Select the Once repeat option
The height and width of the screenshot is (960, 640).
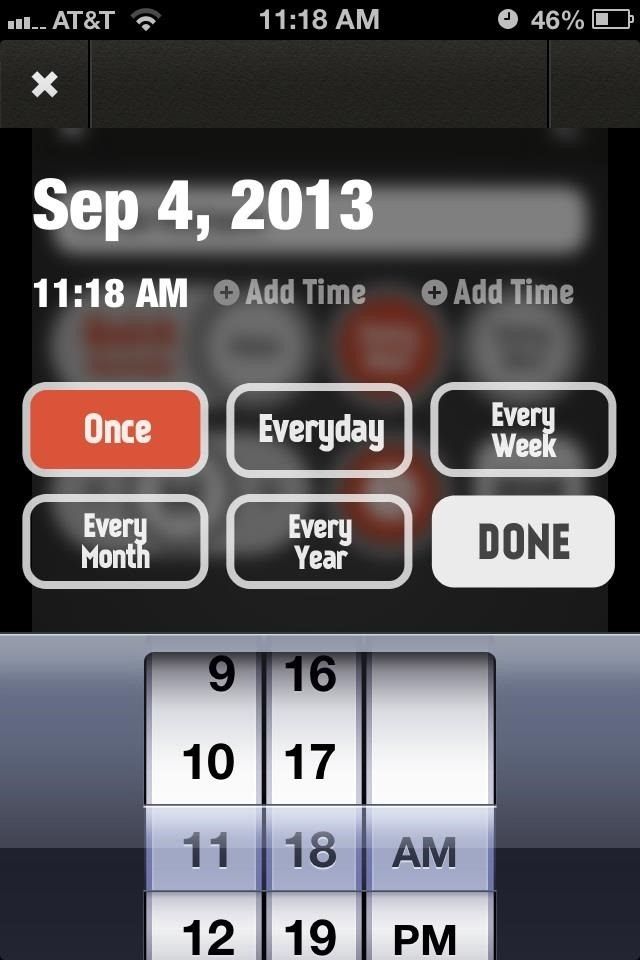pos(116,429)
